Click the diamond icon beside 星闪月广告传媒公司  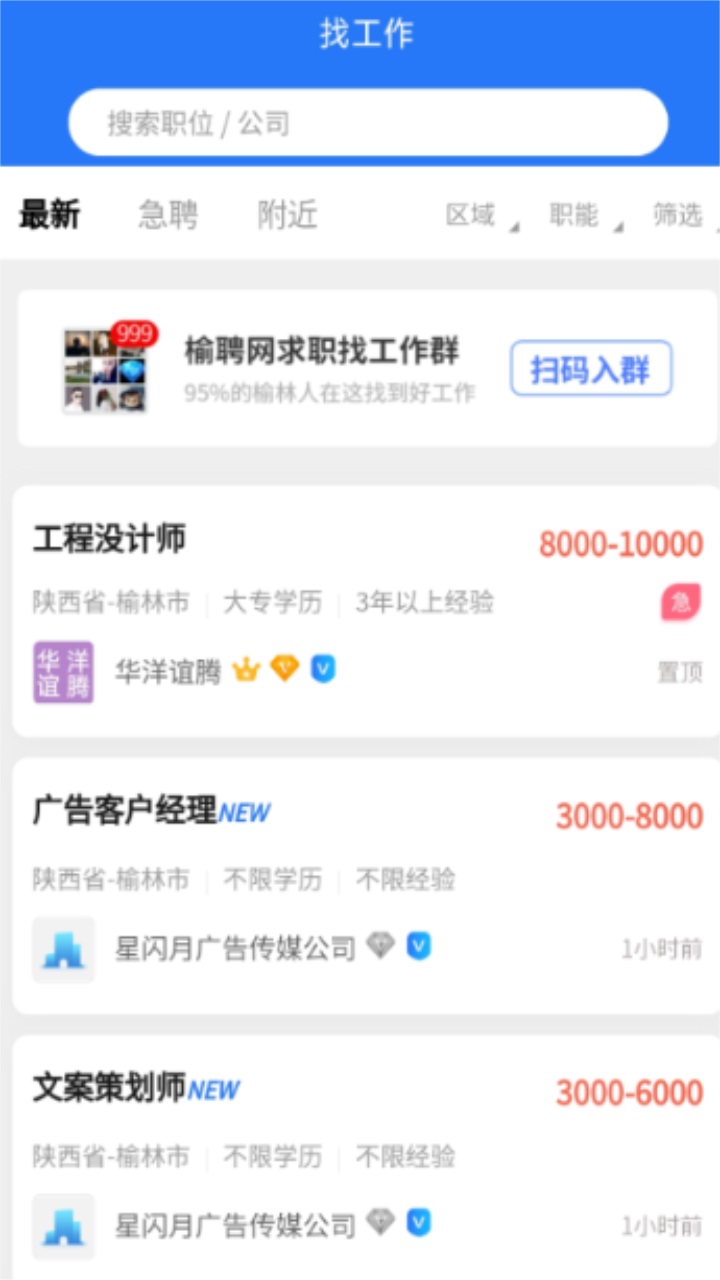tap(381, 946)
